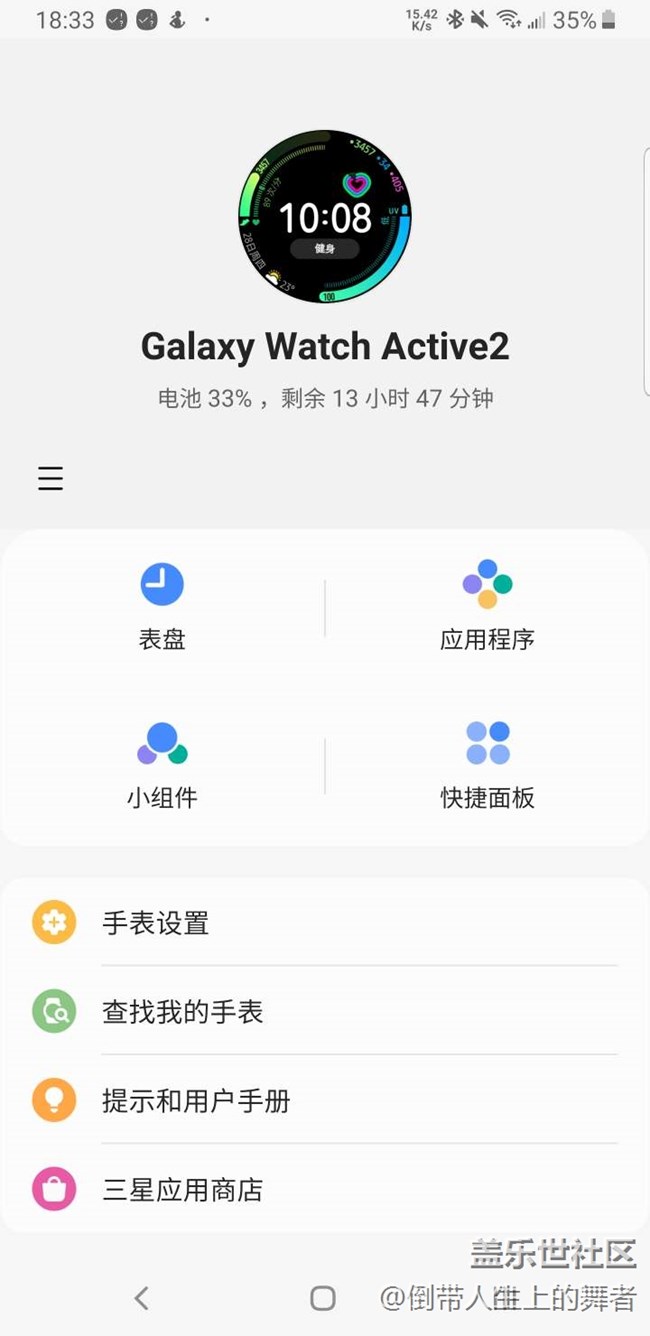Open 提示和用户手册 tips and manual
Viewport: 650px width, 1336px height.
[x=325, y=1100]
